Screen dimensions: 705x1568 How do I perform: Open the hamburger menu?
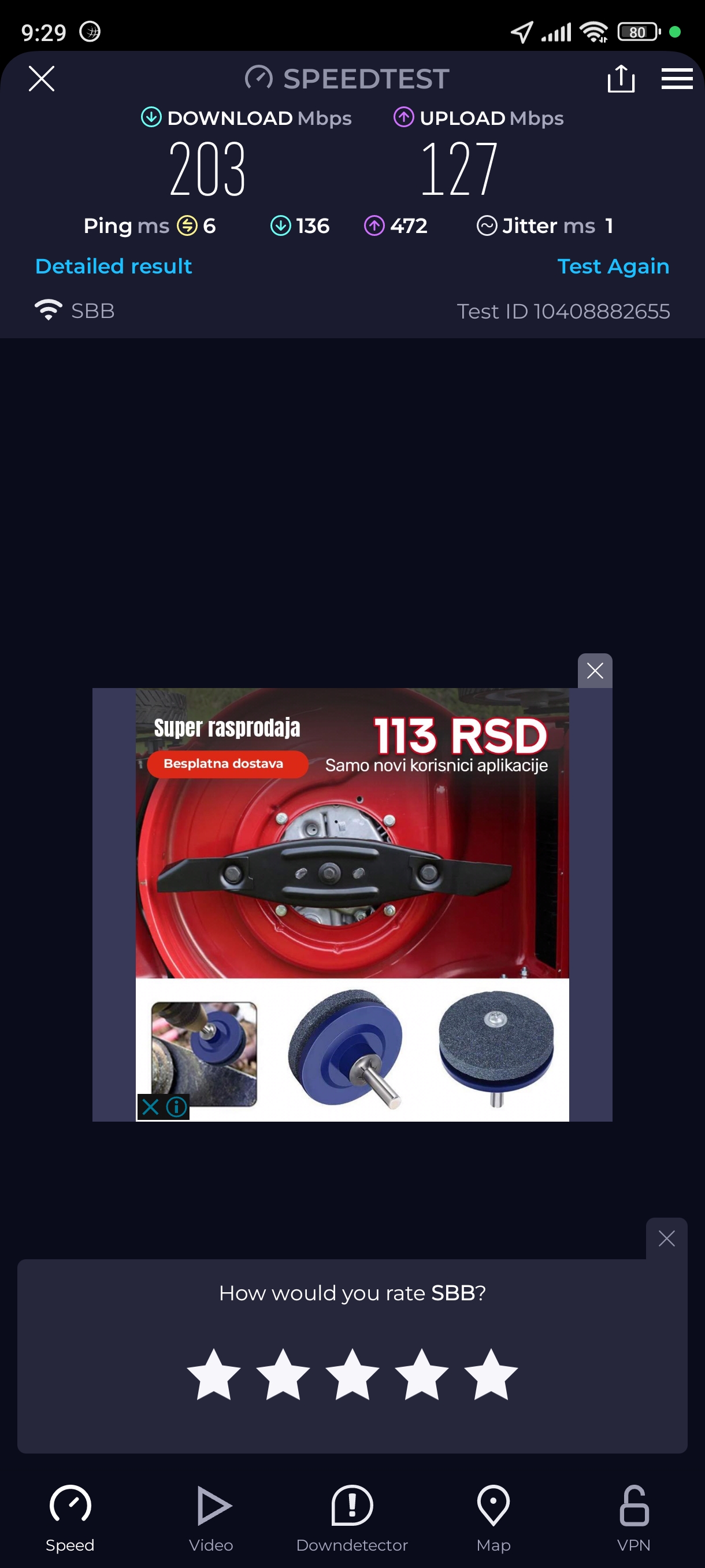click(677, 79)
